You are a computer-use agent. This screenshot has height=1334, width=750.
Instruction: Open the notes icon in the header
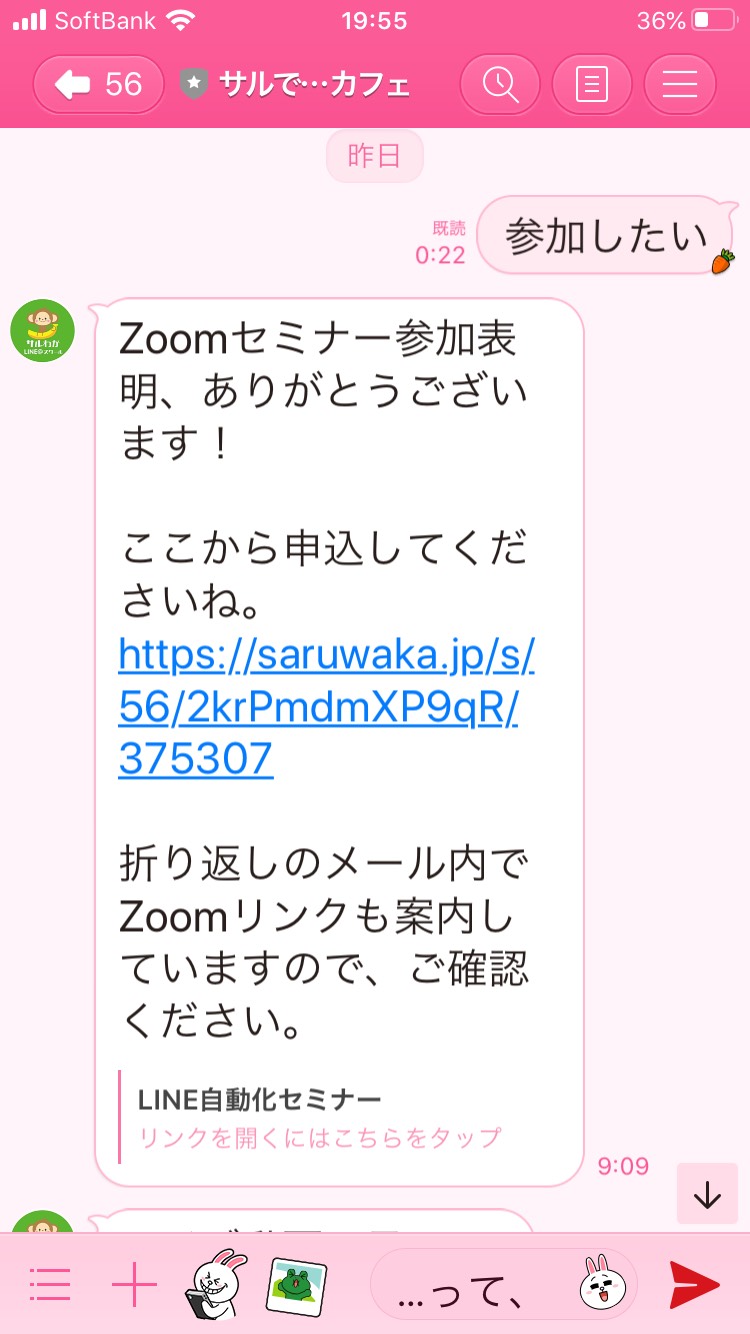coord(591,85)
